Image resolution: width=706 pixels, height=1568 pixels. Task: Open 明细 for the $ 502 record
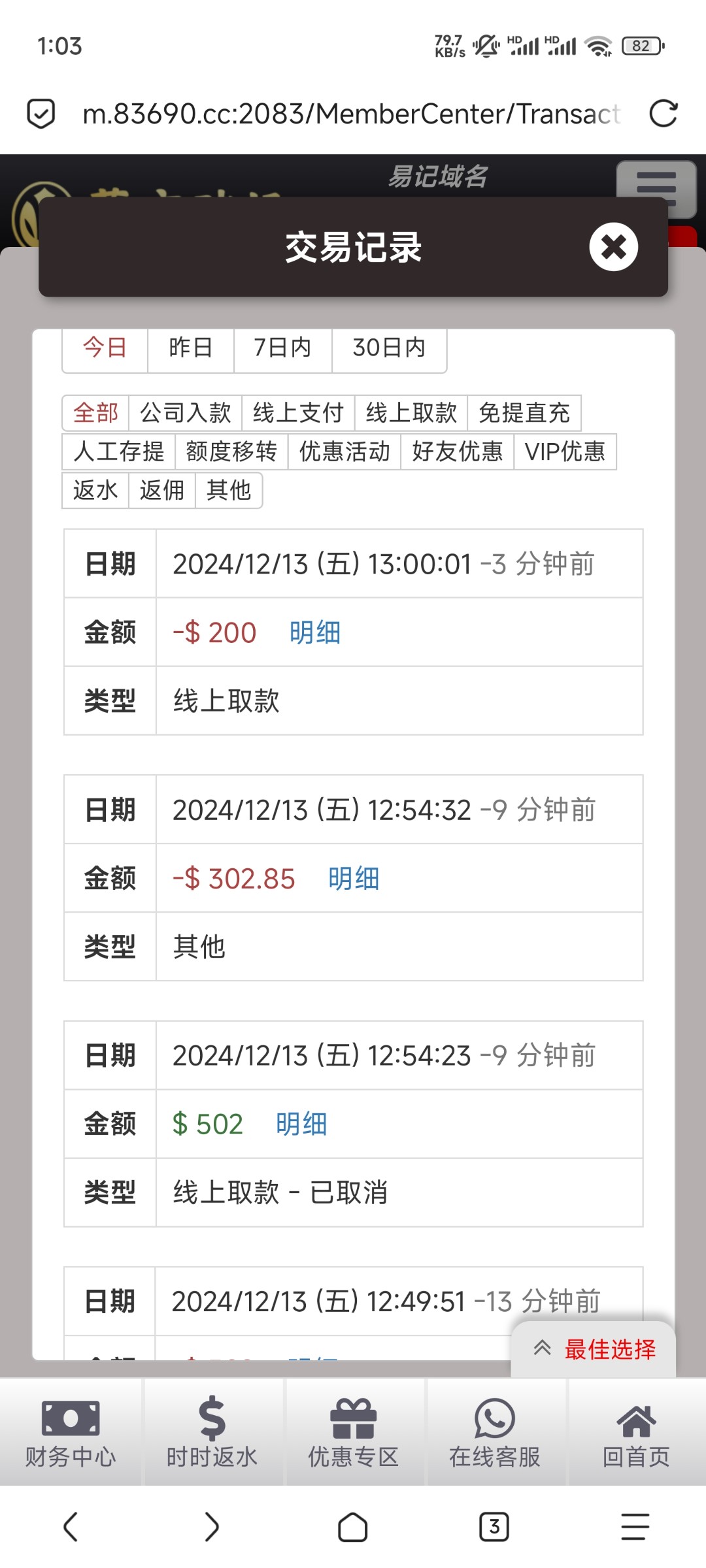pos(301,1124)
